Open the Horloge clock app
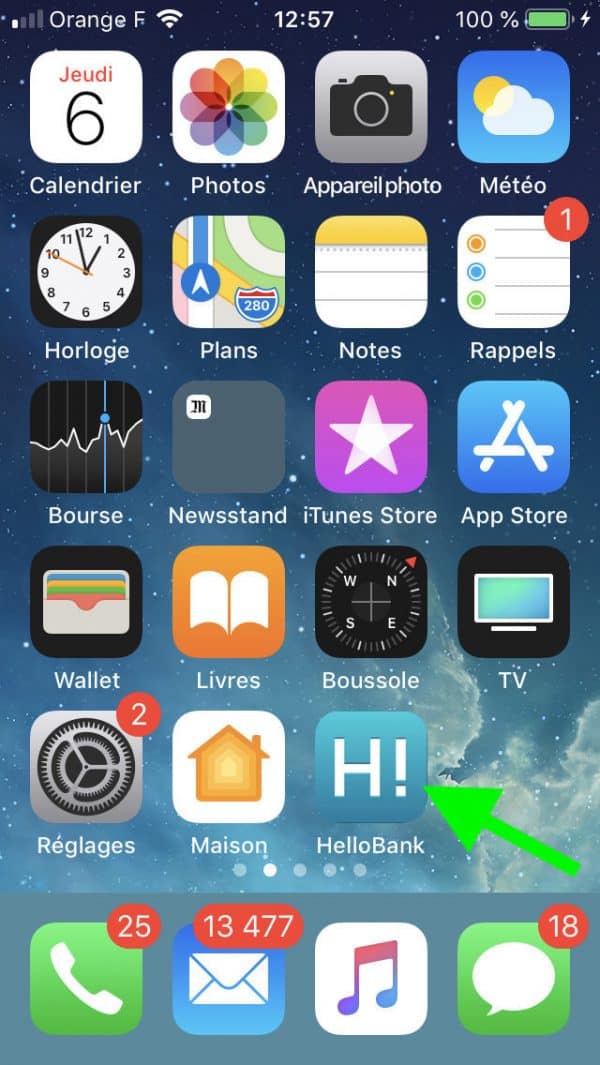This screenshot has width=600, height=1065. (86, 272)
